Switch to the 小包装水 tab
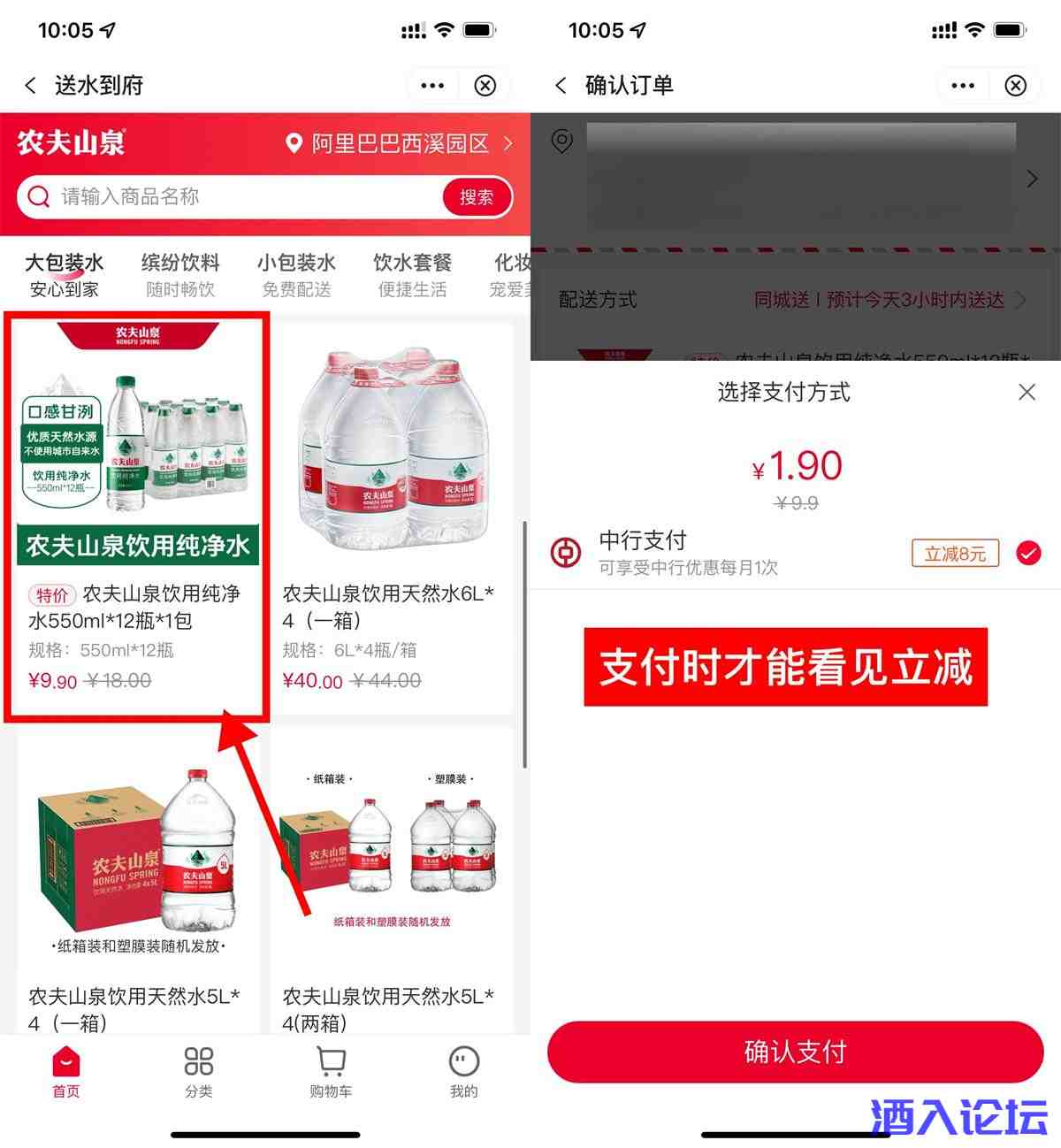The image size is (1061, 1148). (x=296, y=274)
